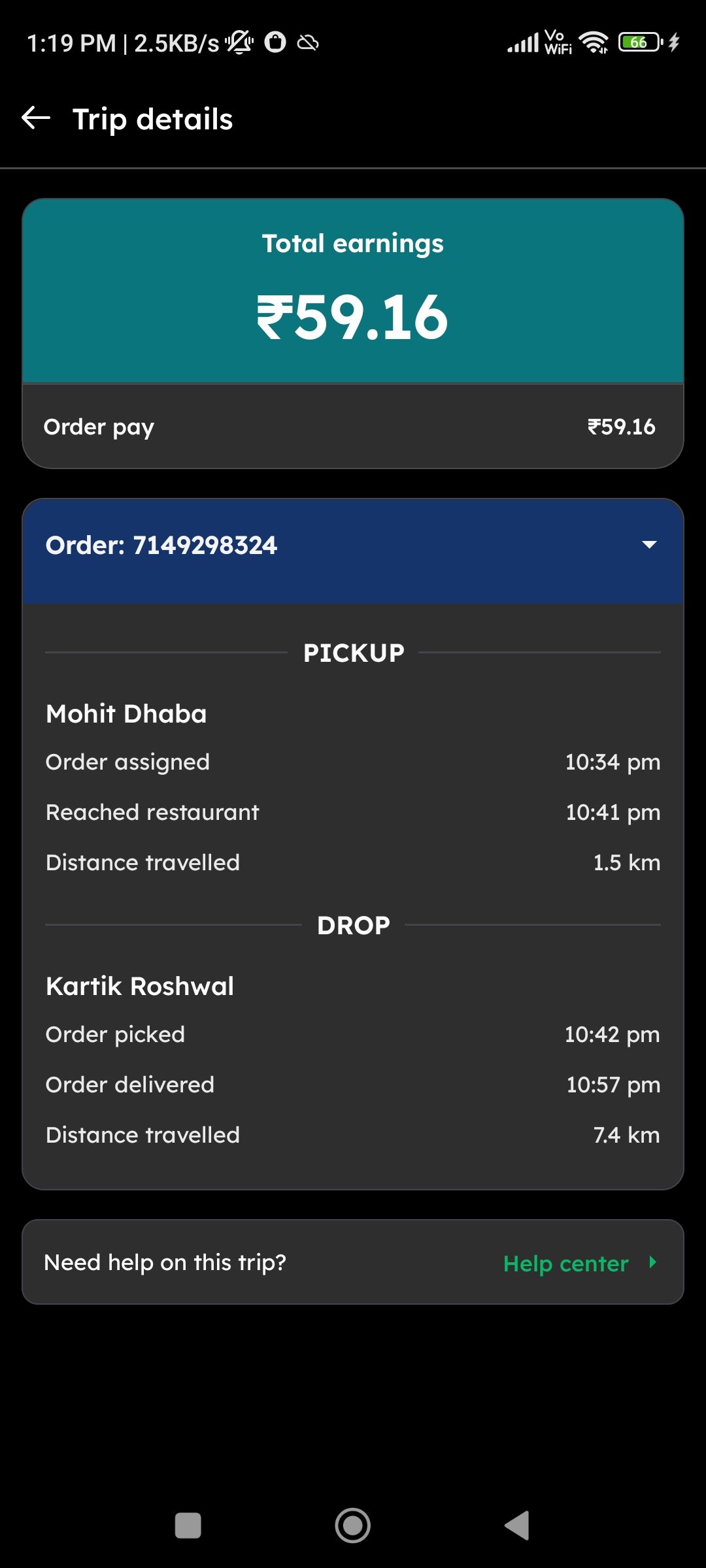706x1568 pixels.
Task: Go back from Trip details
Action: click(36, 118)
